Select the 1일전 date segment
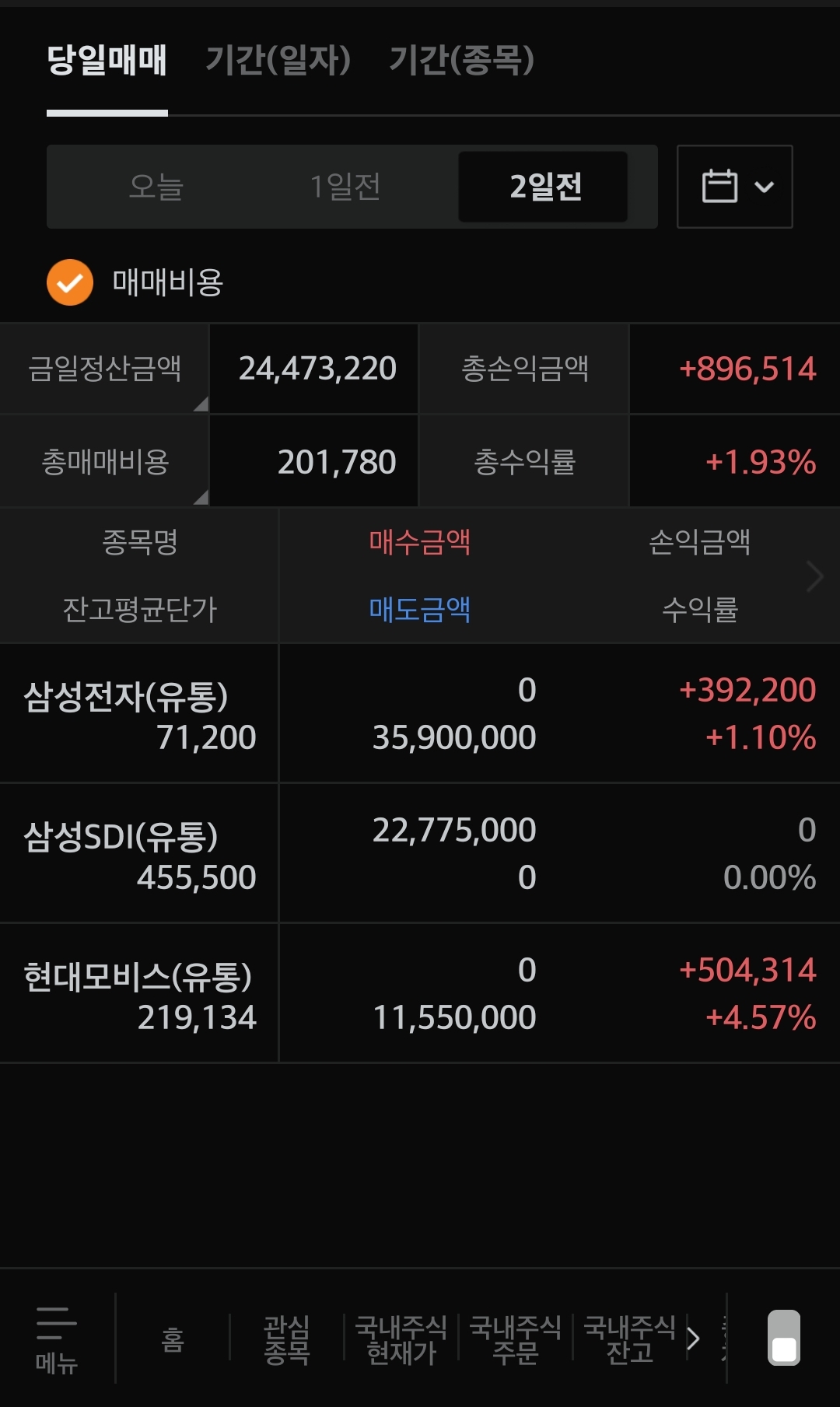Viewport: 840px width, 1407px height. 345,187
